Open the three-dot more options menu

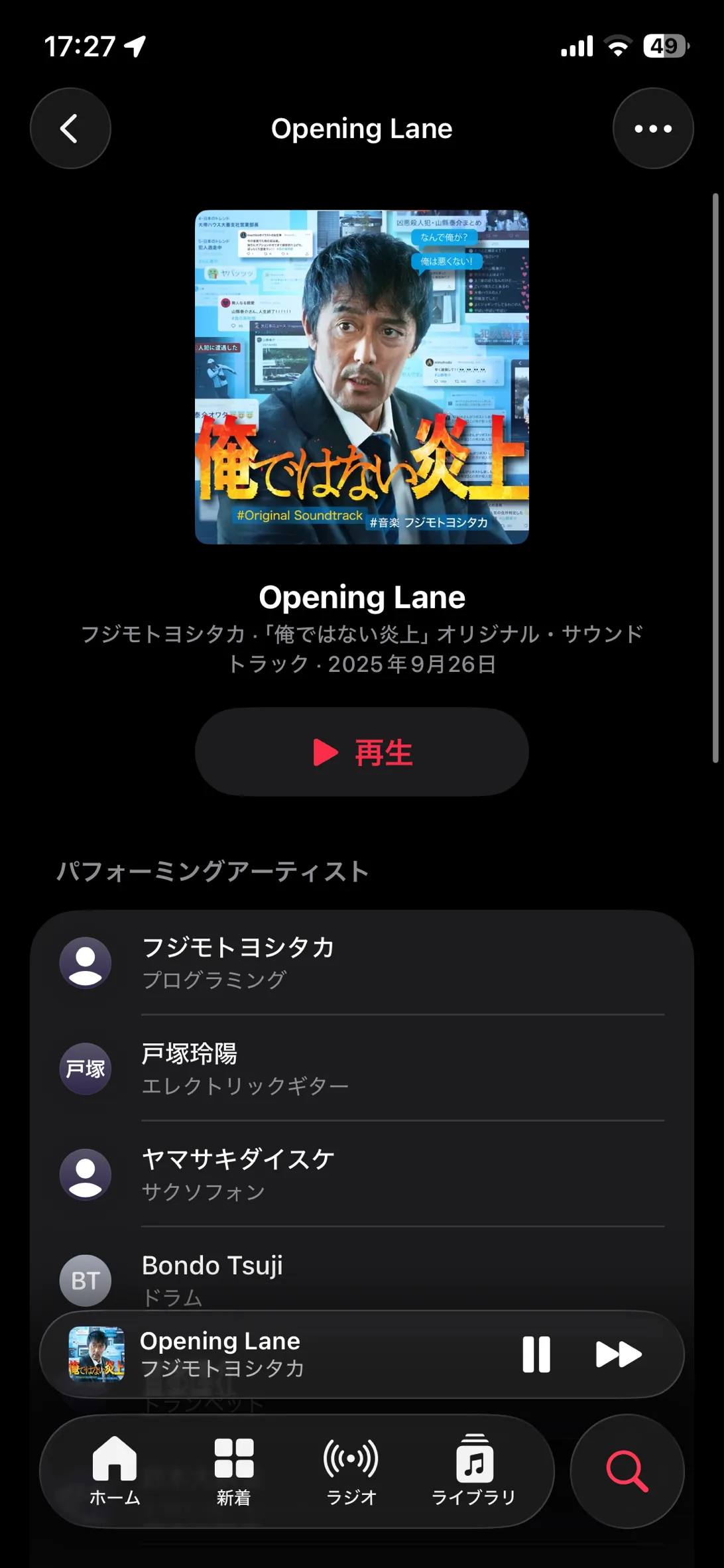(x=652, y=129)
